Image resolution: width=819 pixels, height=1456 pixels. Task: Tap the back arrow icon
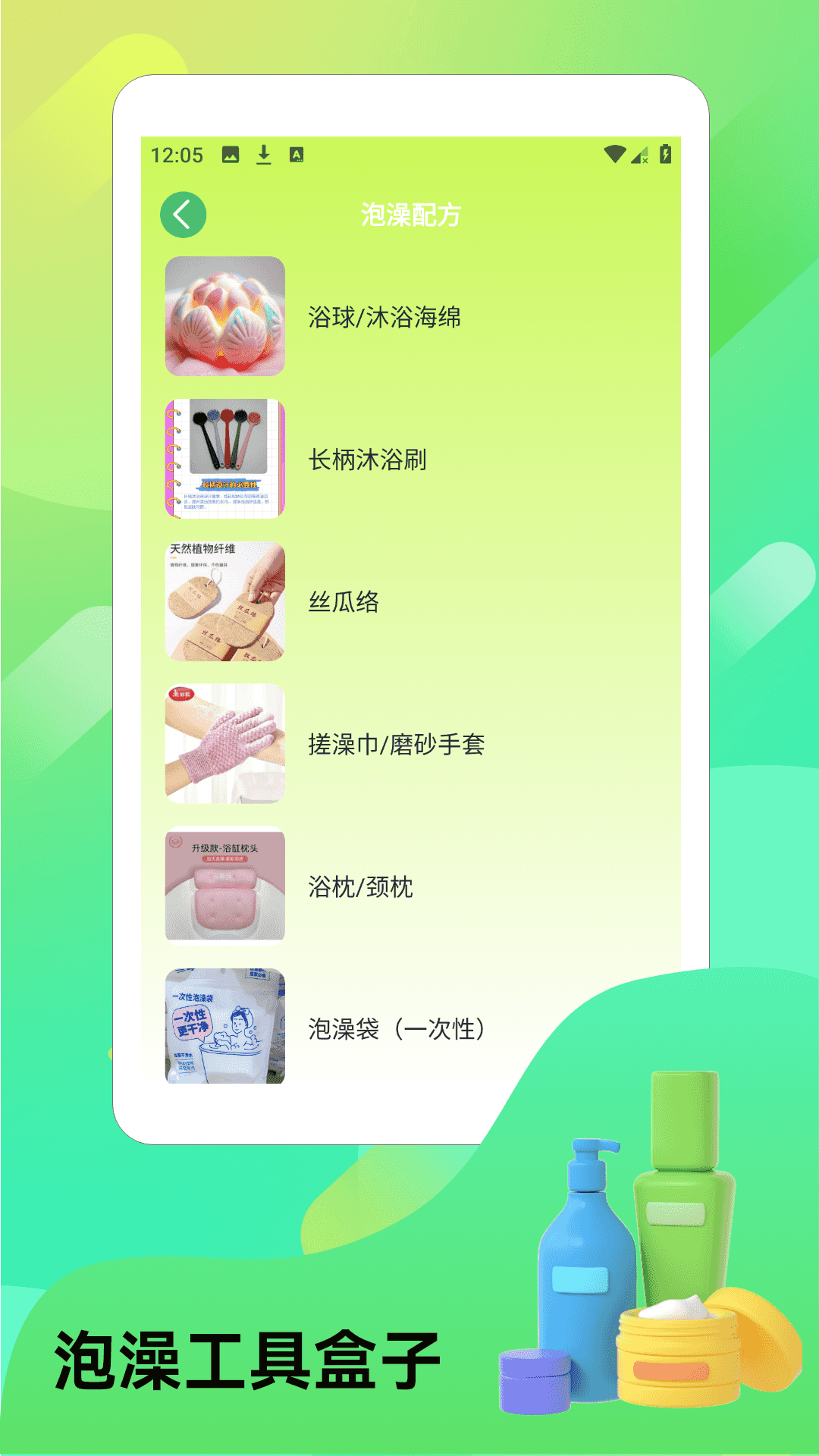tap(183, 214)
